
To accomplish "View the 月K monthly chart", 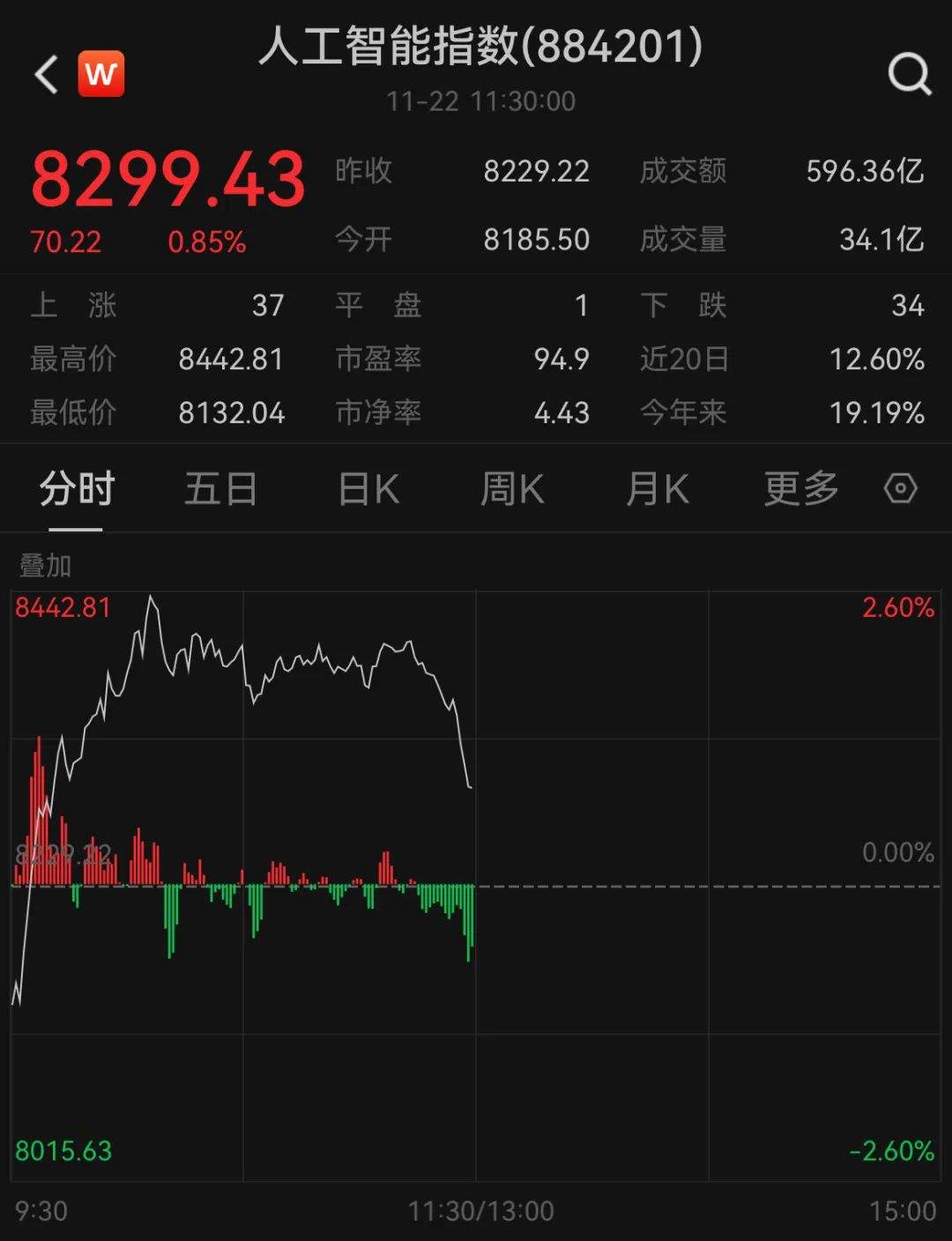I will coord(657,489).
